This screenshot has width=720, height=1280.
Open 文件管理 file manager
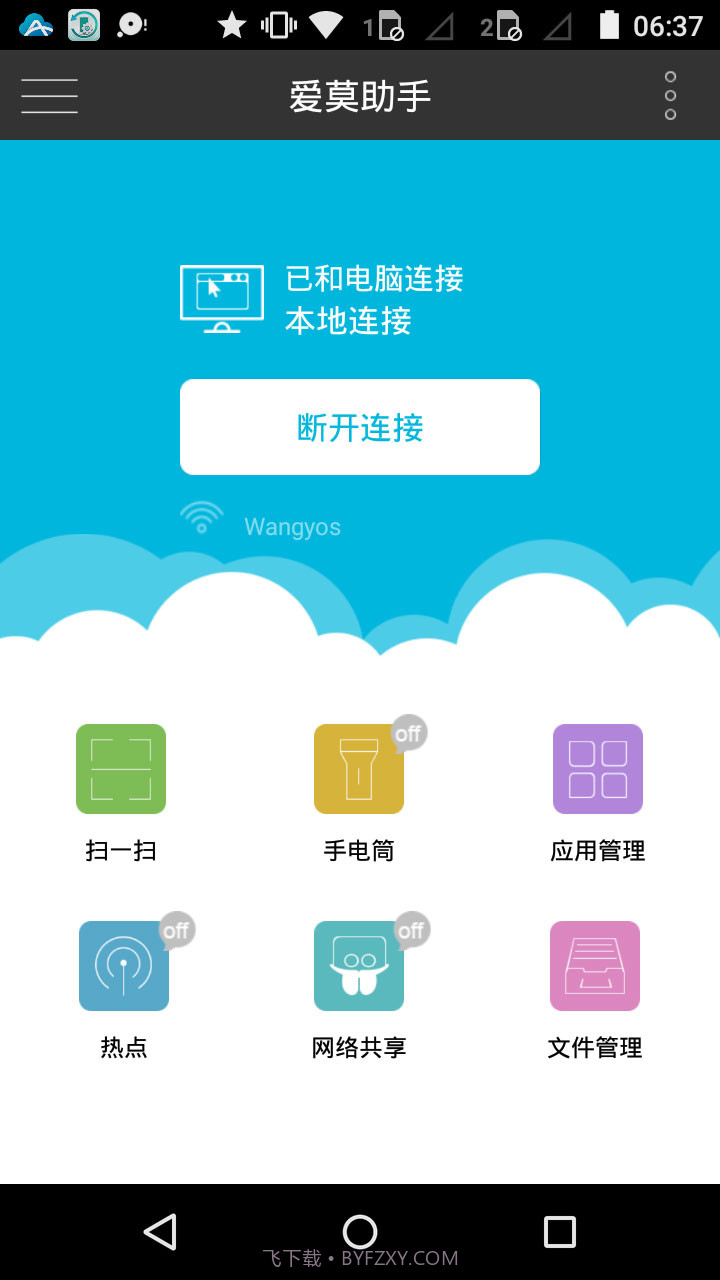(x=594, y=965)
